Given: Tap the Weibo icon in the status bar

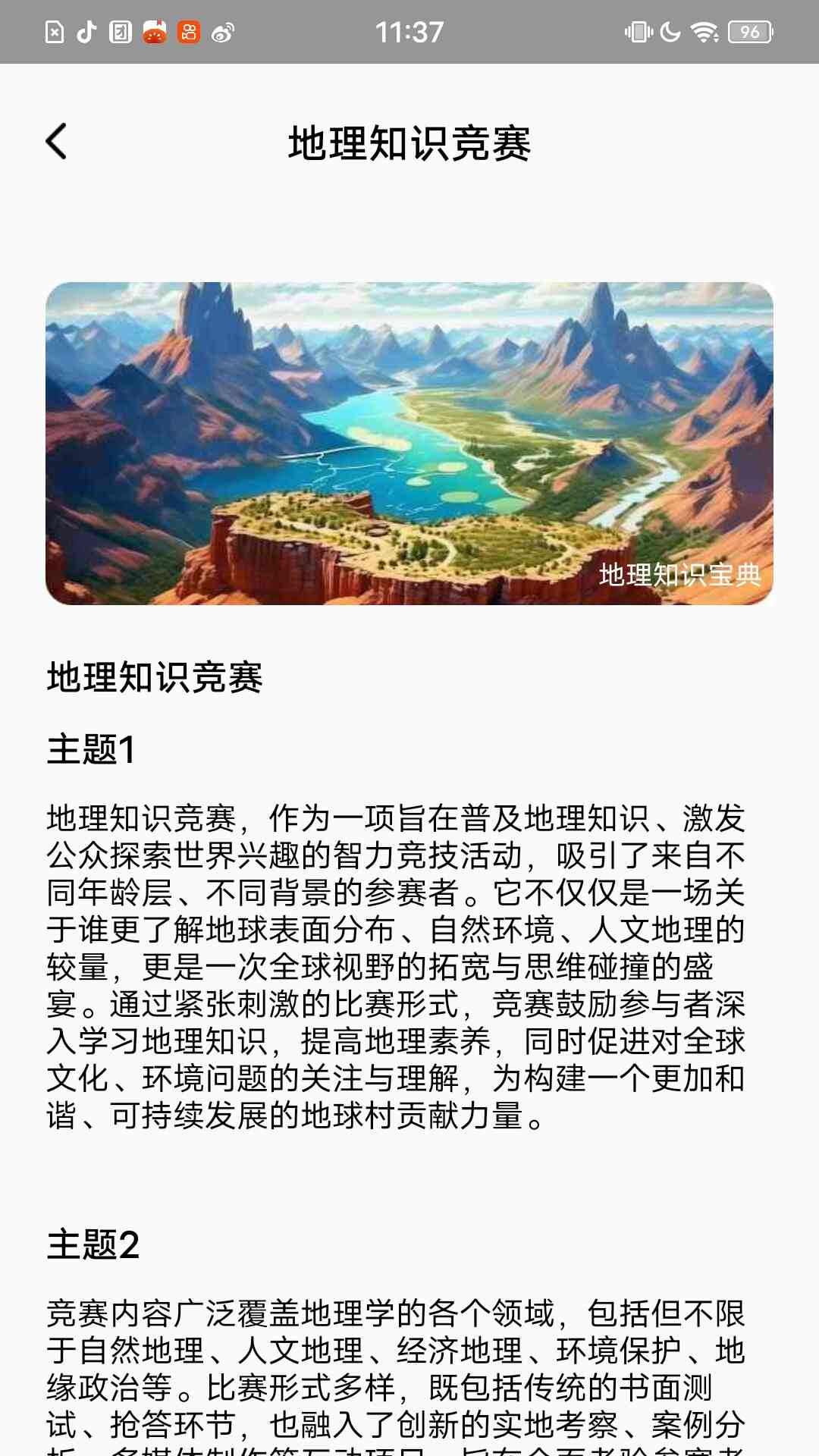Looking at the screenshot, I should pos(220,32).
